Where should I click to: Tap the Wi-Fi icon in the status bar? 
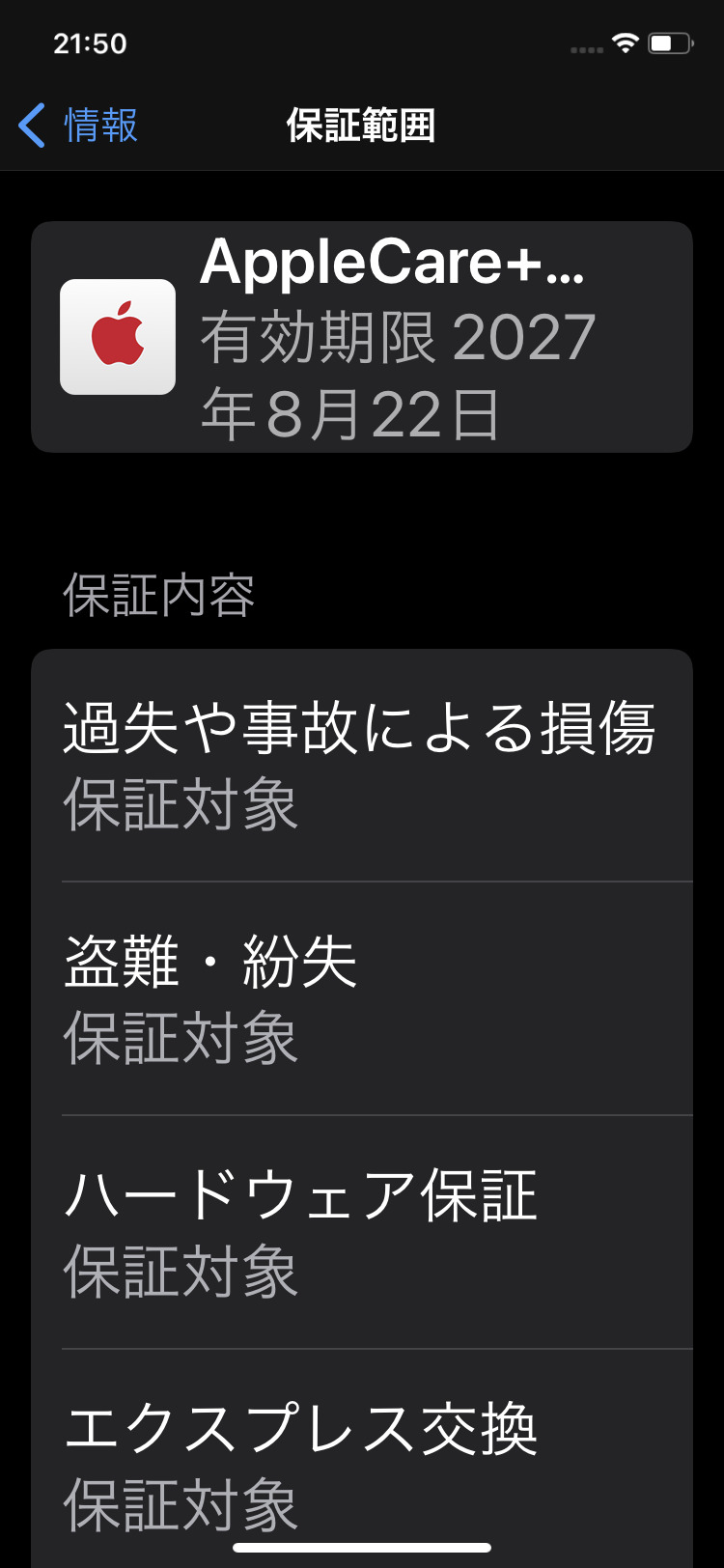[x=628, y=43]
